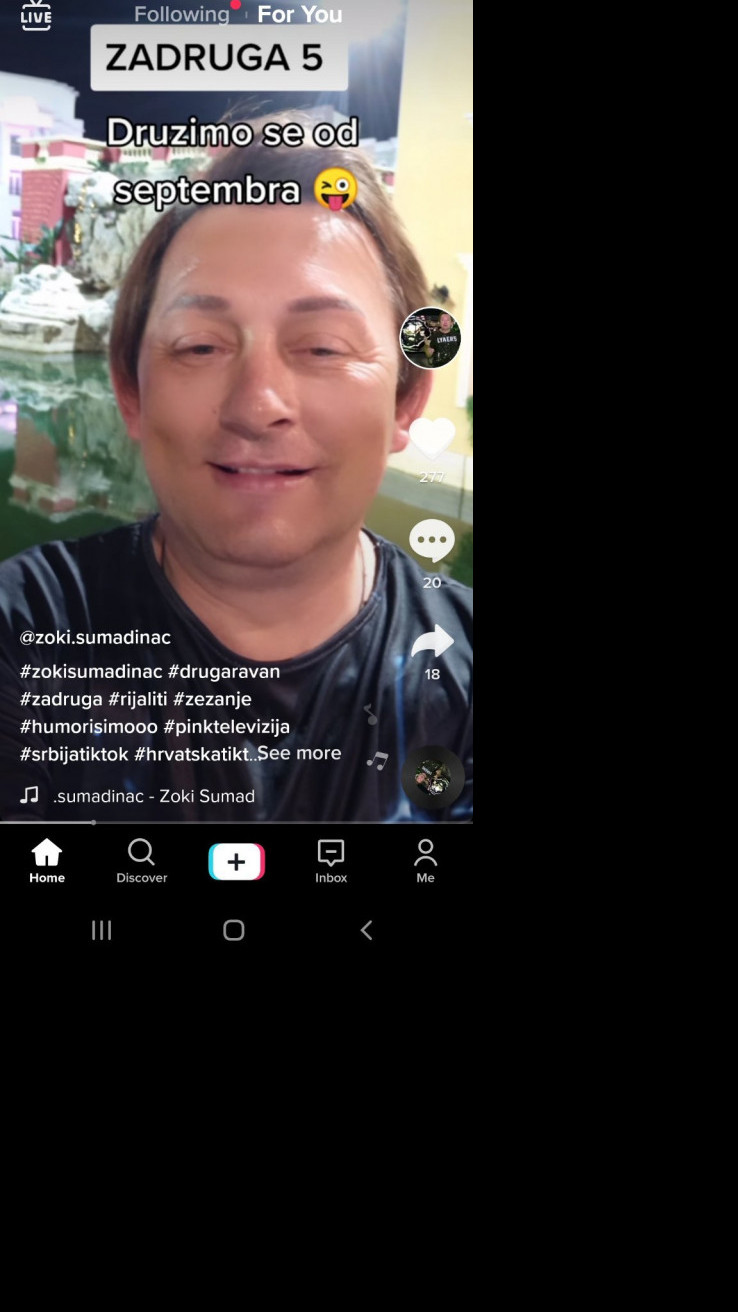The image size is (738, 1312).
Task: Create a new video with plus button
Action: (x=236, y=861)
